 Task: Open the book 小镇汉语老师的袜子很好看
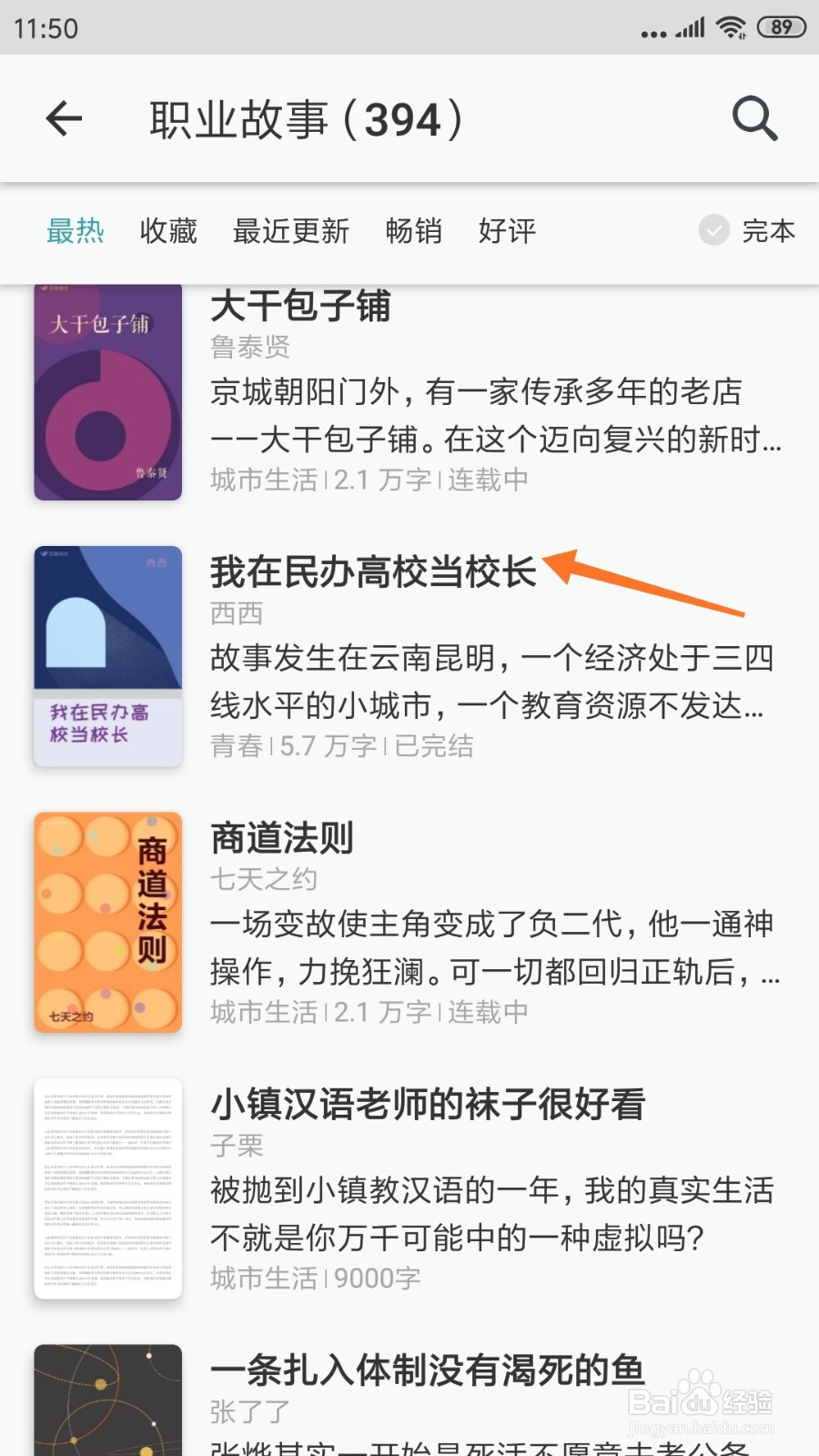pyautogui.click(x=428, y=1105)
